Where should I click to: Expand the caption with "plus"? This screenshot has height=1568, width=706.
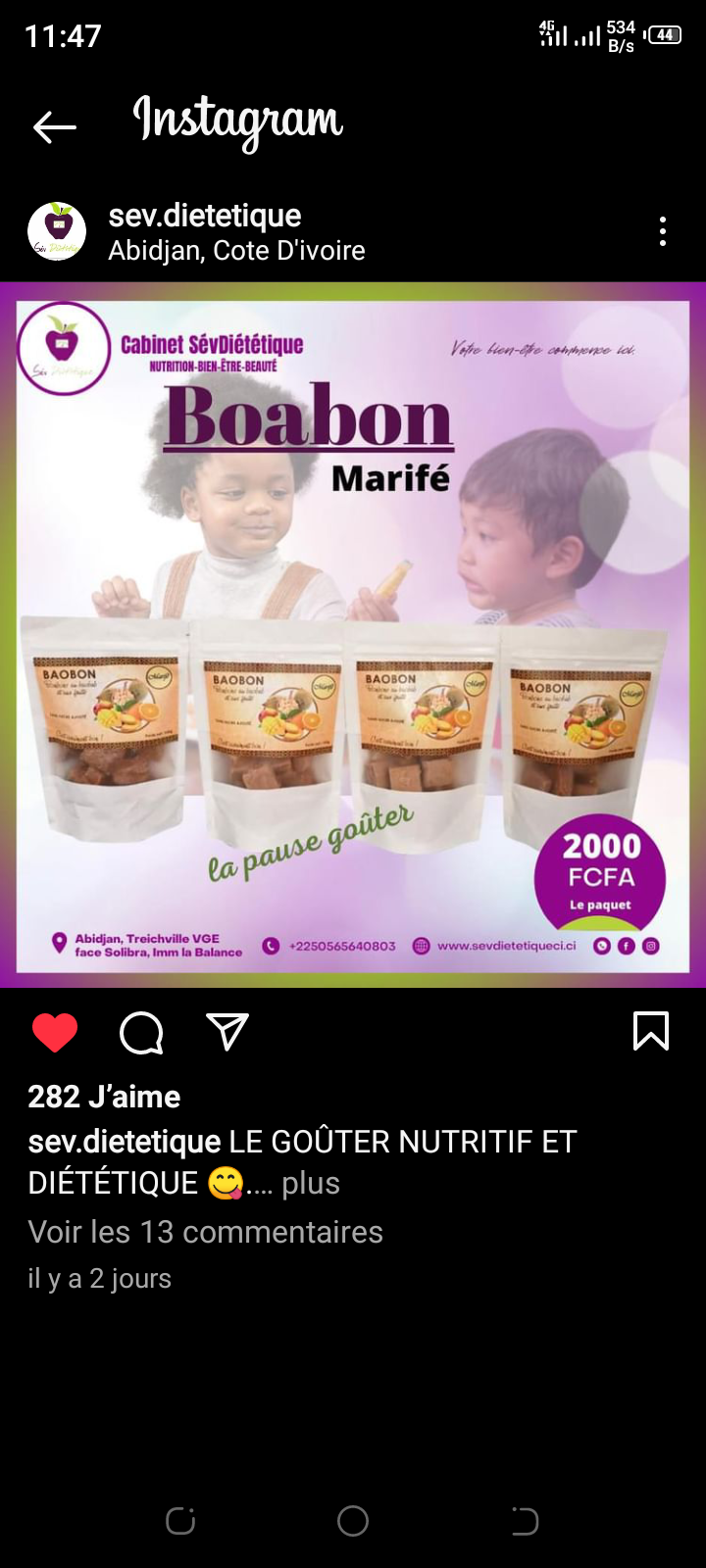coord(311,1183)
